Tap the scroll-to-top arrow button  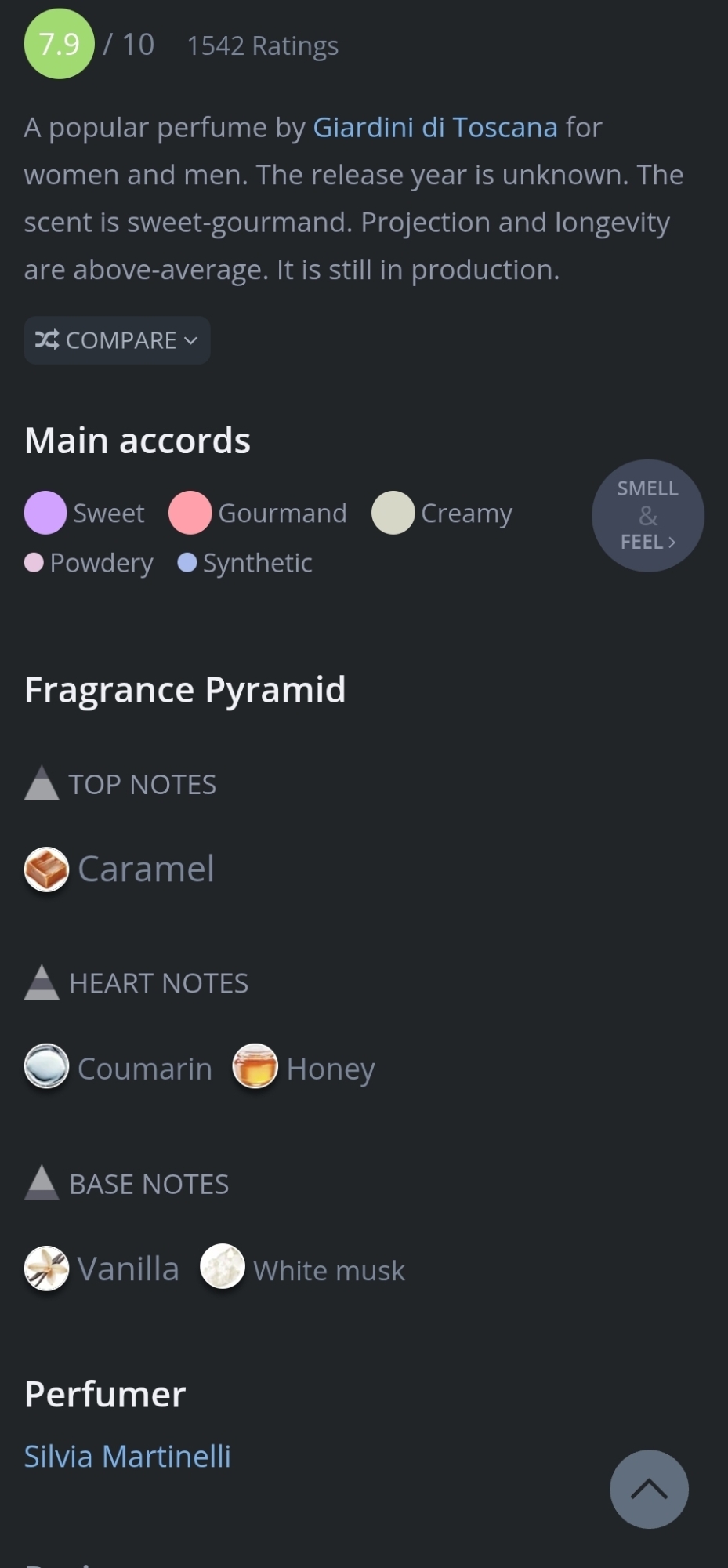(x=649, y=1489)
